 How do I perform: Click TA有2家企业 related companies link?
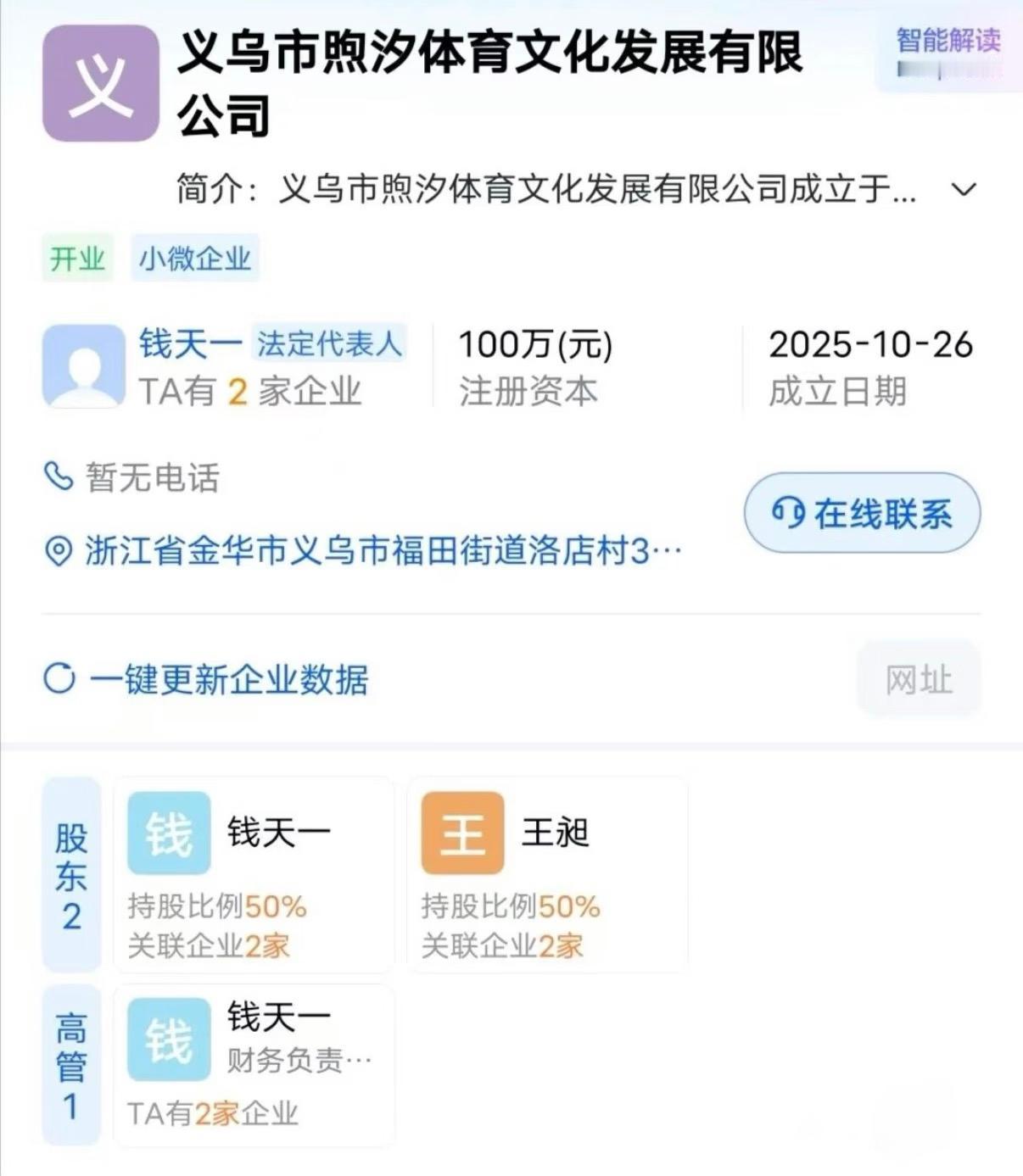[x=250, y=392]
